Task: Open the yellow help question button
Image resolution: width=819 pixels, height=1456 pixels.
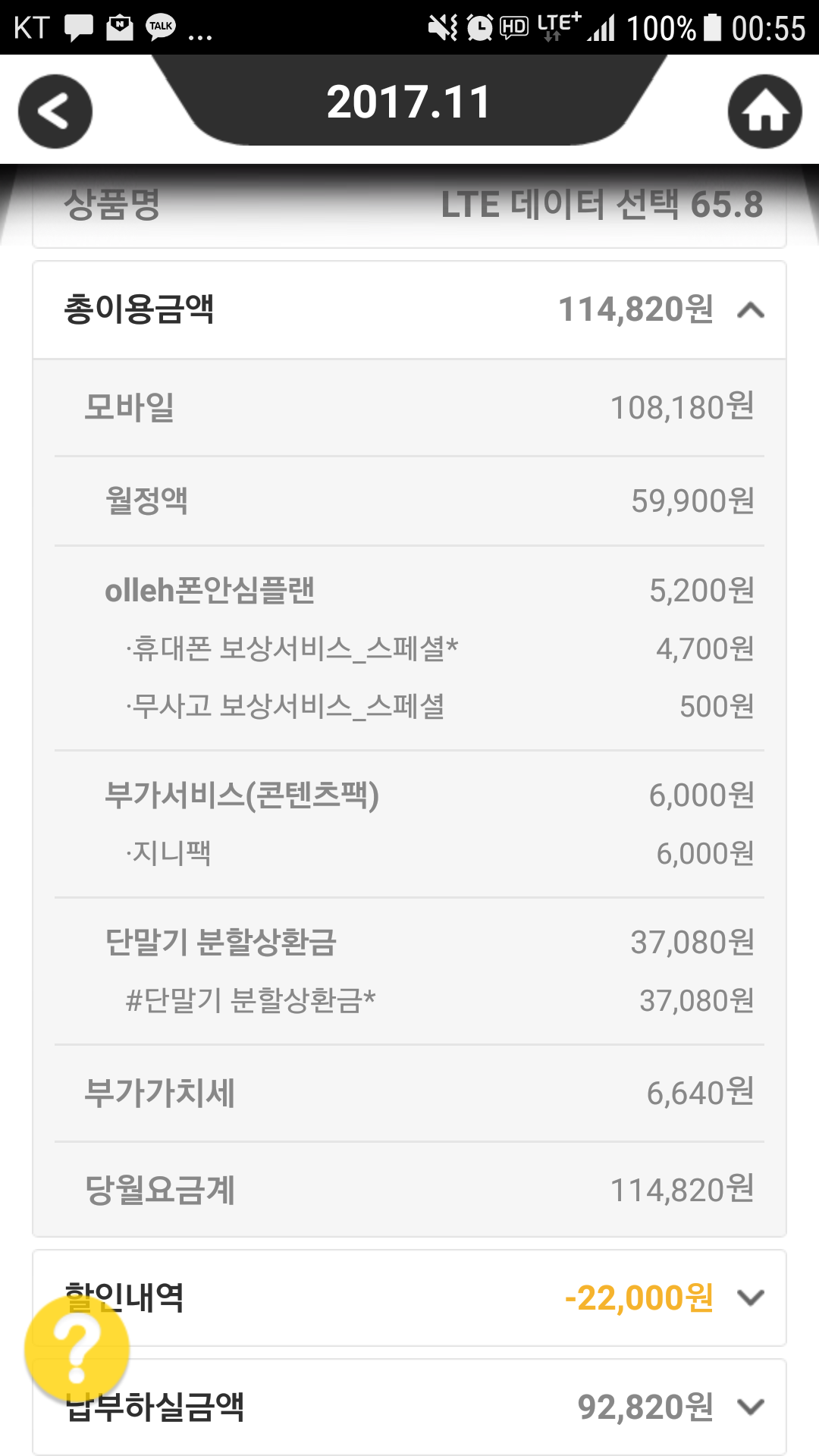Action: click(x=77, y=1349)
